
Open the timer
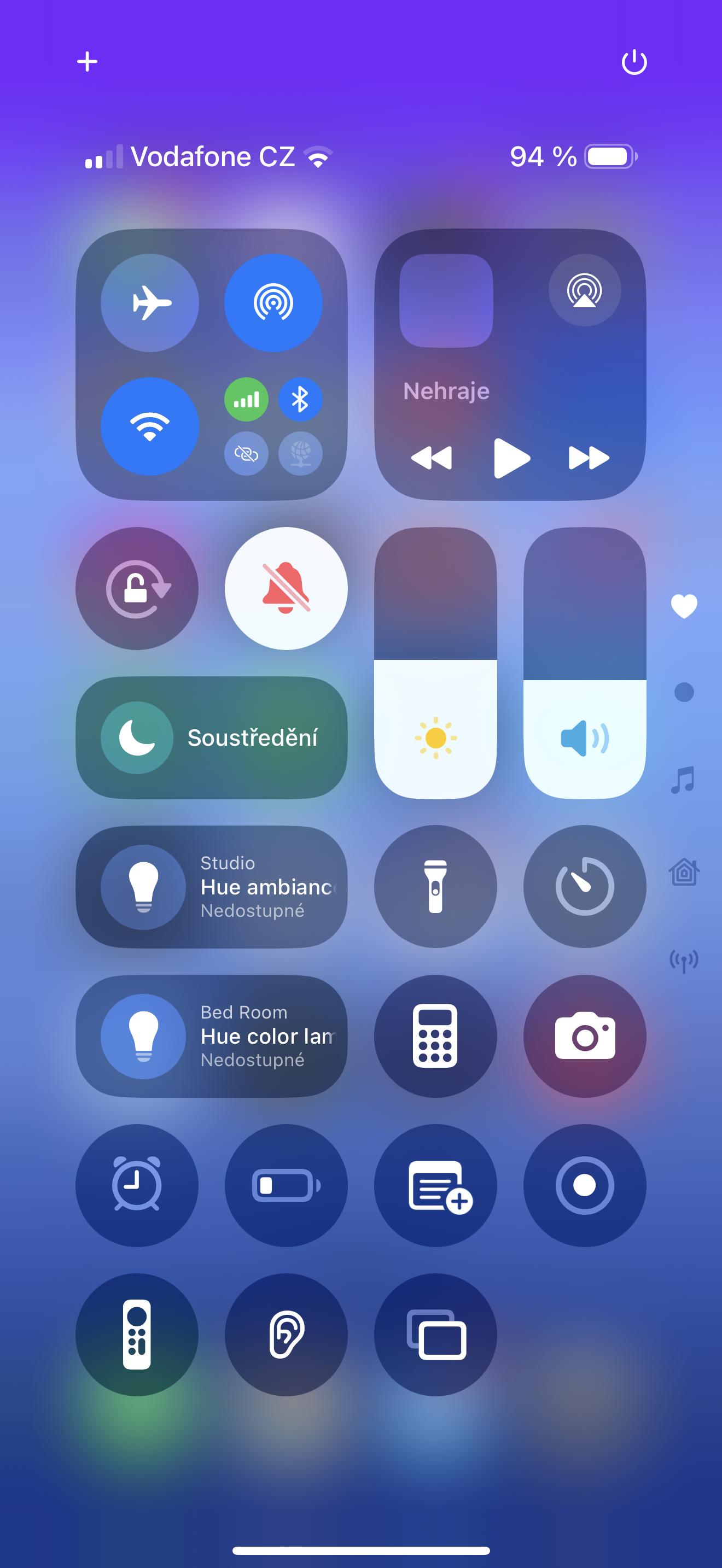[x=584, y=887]
